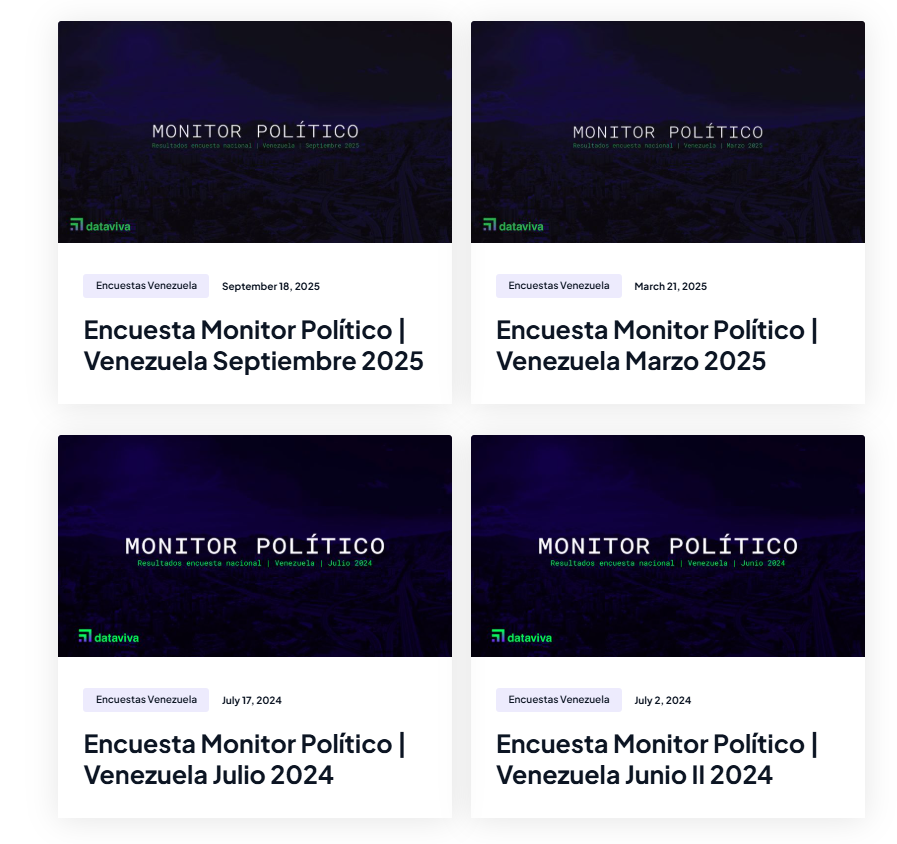The height and width of the screenshot is (844, 897).
Task: Open Encuestas Venezuela category on July 17 post
Action: [x=146, y=700]
